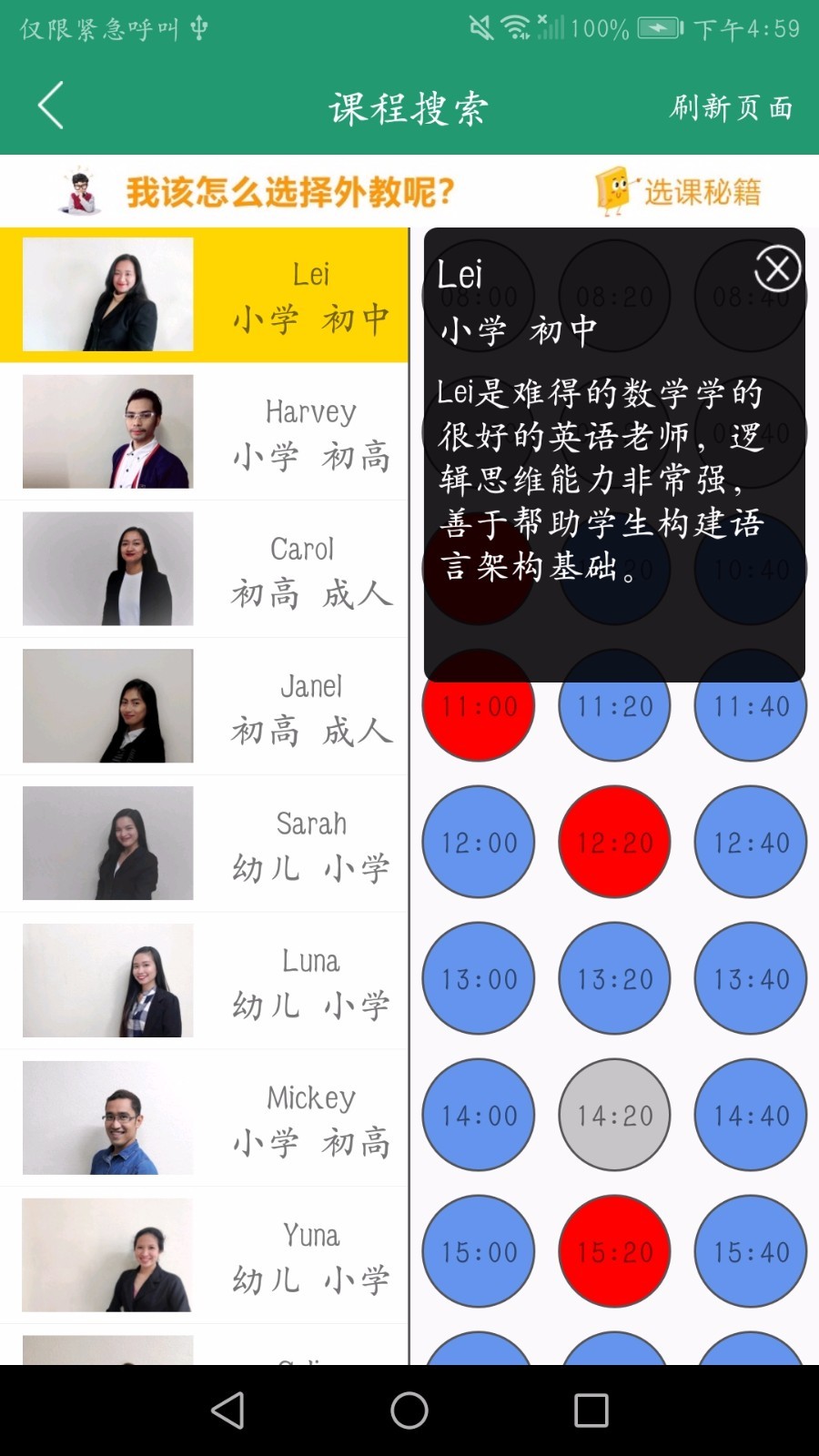Select the red 11:00 time slot

(x=478, y=705)
